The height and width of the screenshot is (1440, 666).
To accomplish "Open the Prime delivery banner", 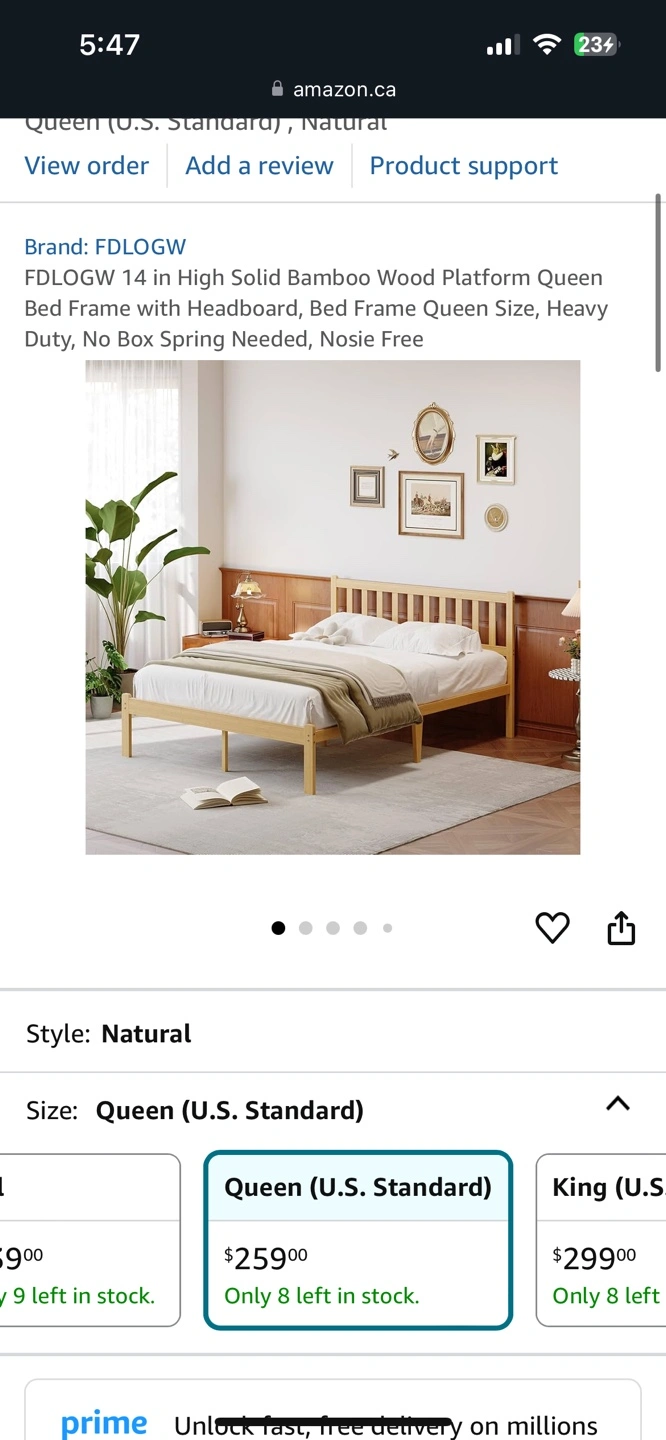I will pos(333,1410).
